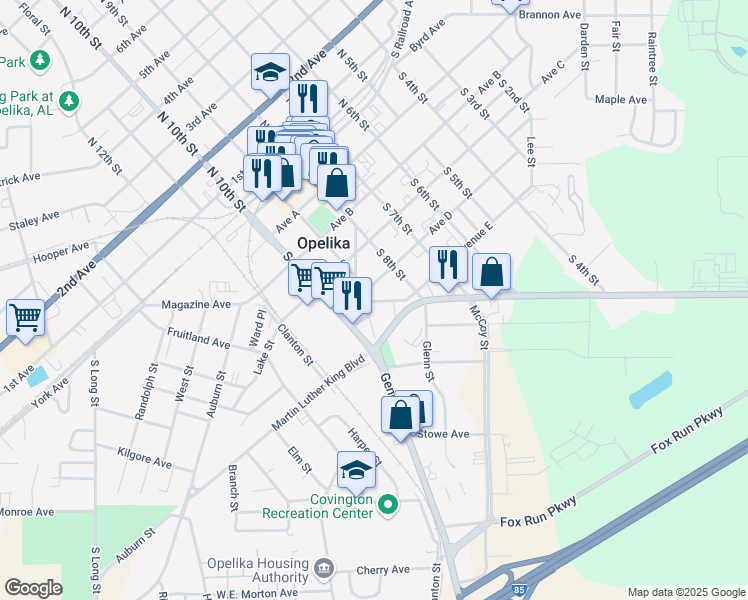Select the restaurant marker beside Avenue E
Viewport: 748px width, 600px height.
click(x=448, y=266)
